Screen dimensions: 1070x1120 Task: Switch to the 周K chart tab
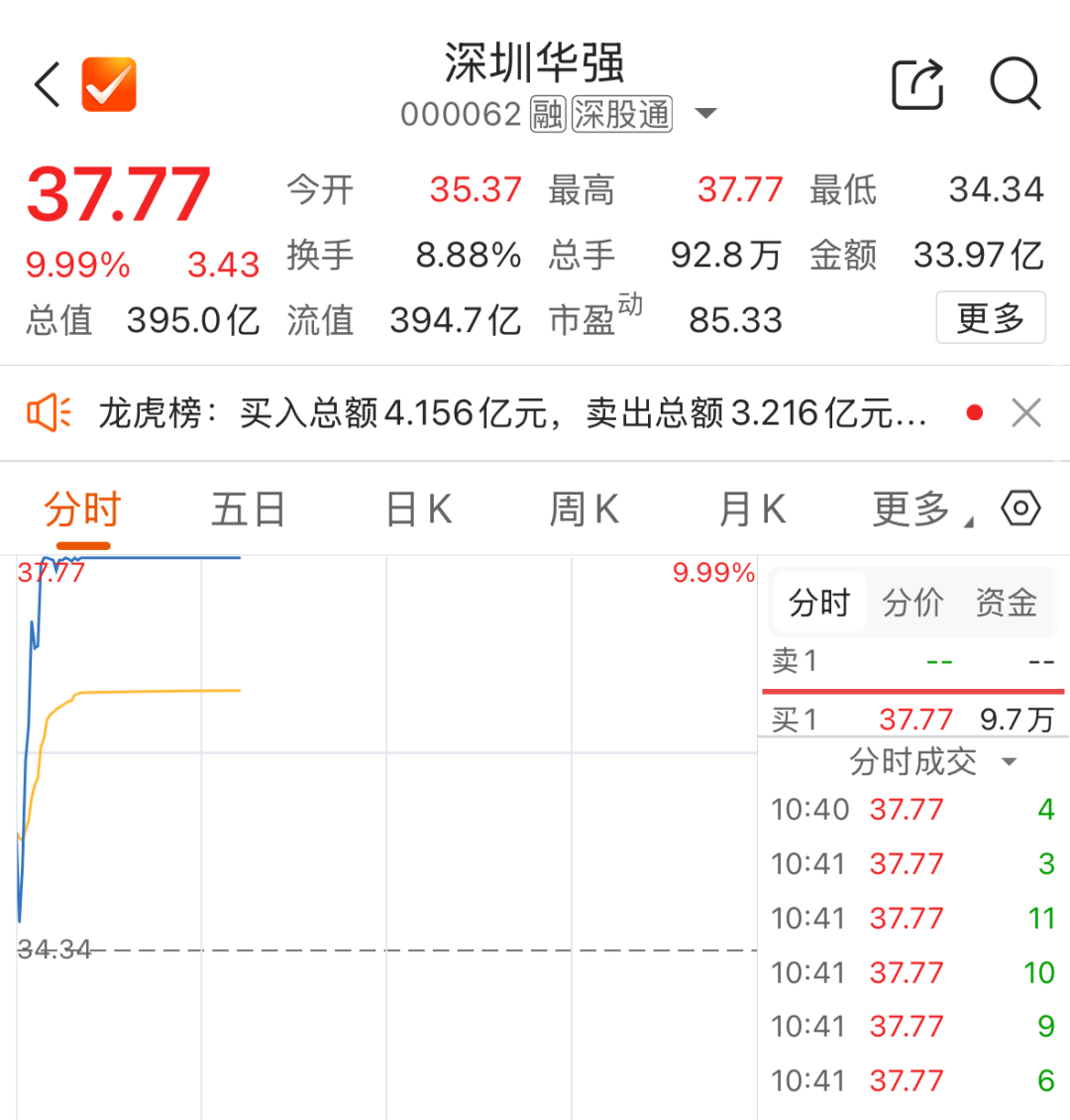(x=585, y=509)
